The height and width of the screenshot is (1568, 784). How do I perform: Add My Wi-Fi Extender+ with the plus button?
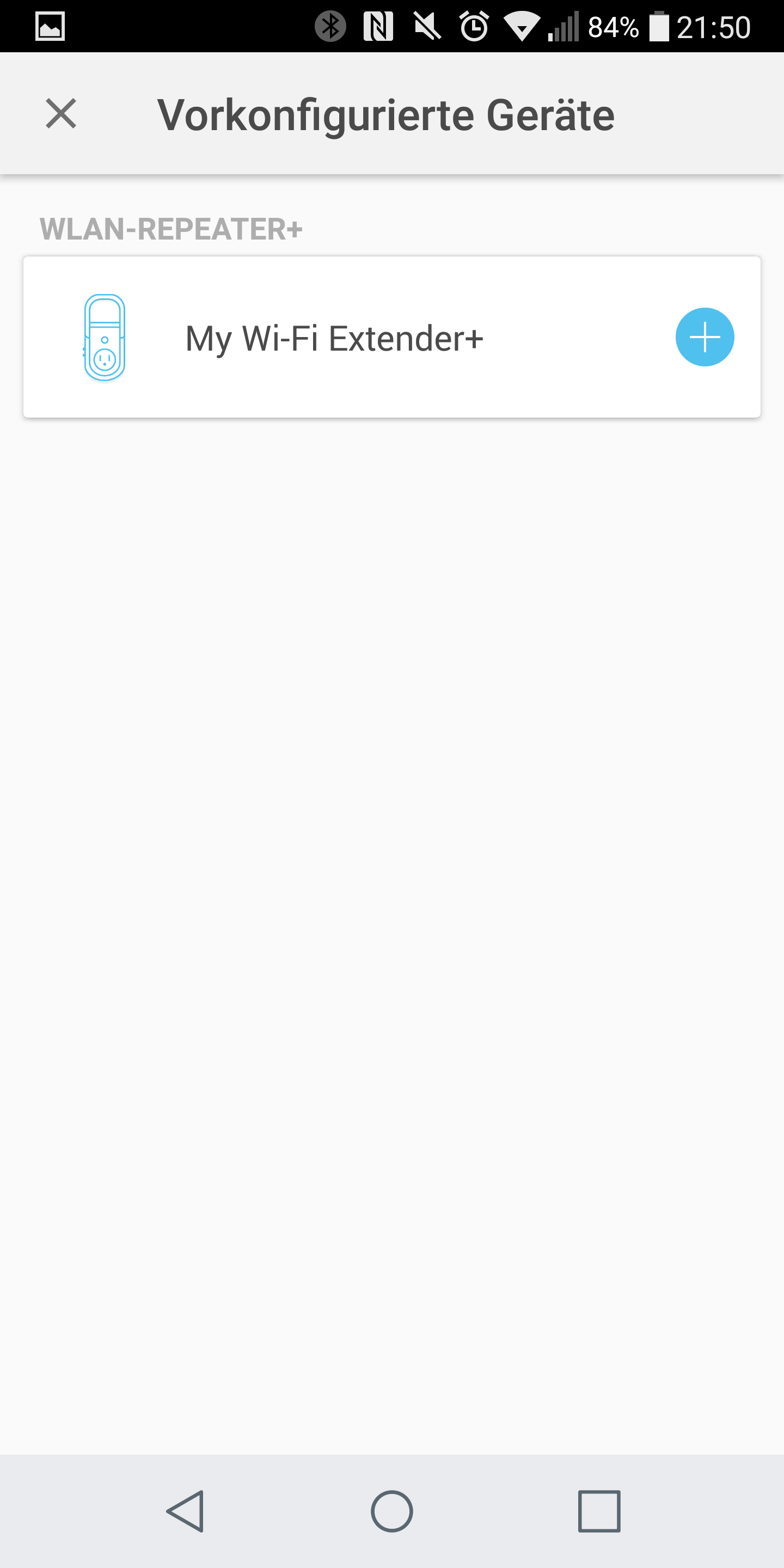705,337
